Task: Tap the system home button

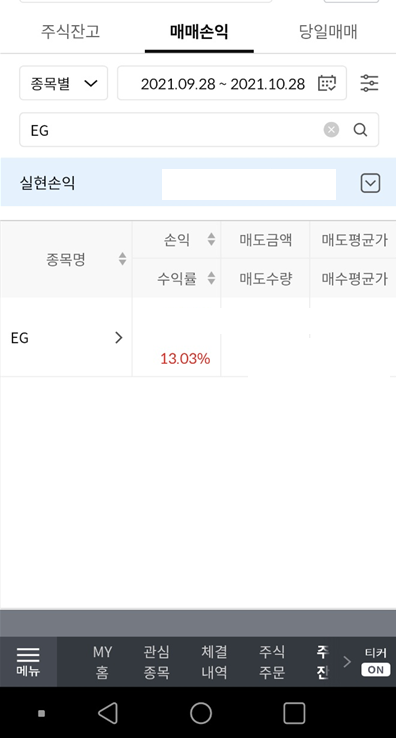Action: point(201,713)
